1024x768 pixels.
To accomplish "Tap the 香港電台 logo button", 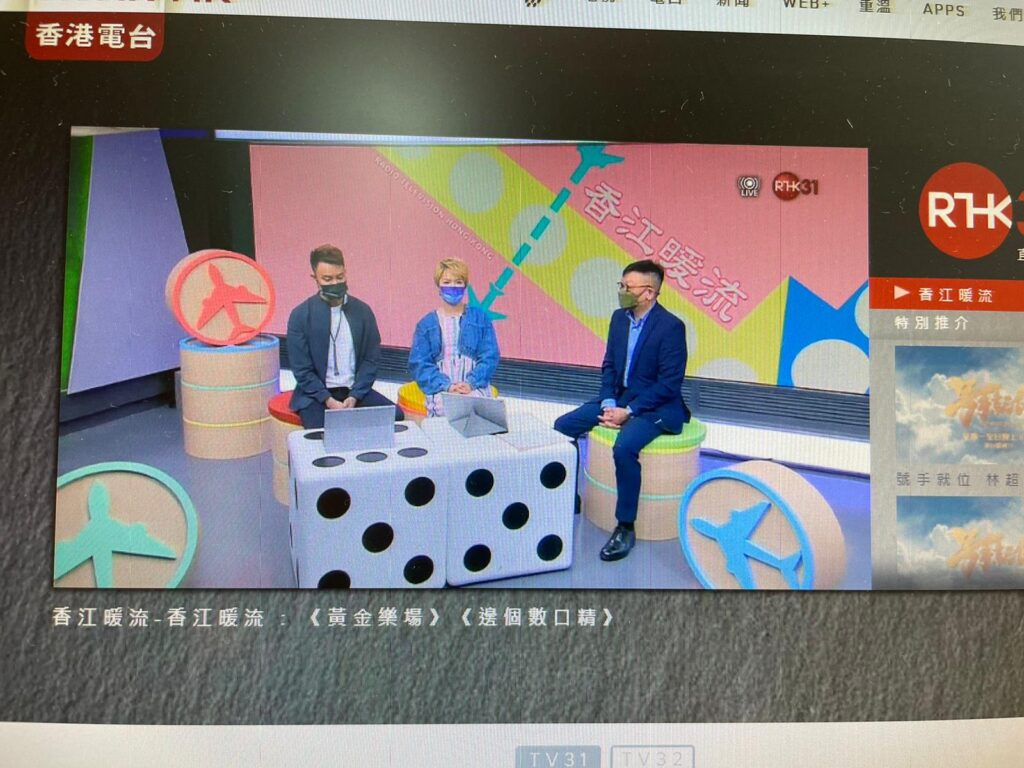I will (x=95, y=37).
